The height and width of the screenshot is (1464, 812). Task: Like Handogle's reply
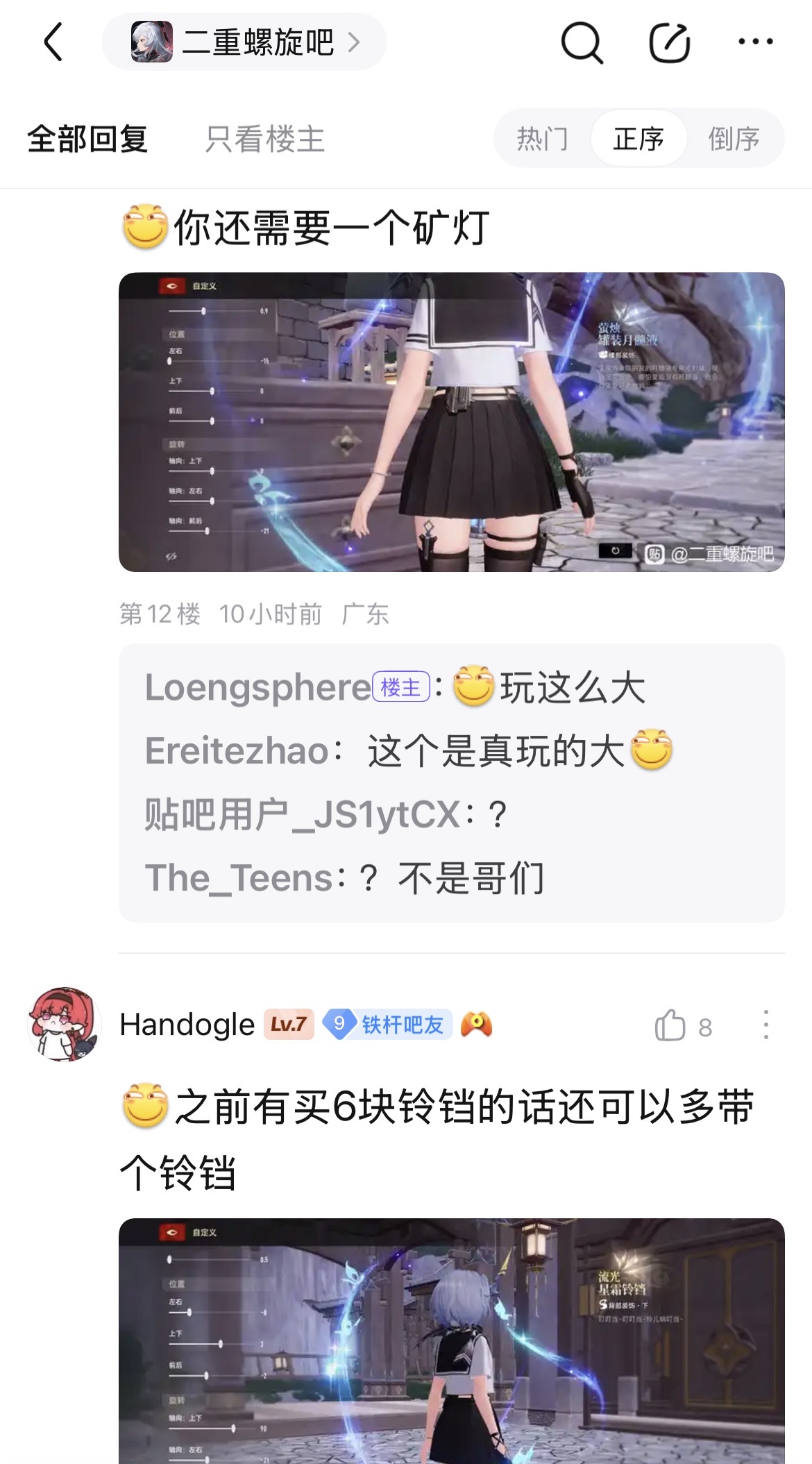pyautogui.click(x=670, y=1026)
